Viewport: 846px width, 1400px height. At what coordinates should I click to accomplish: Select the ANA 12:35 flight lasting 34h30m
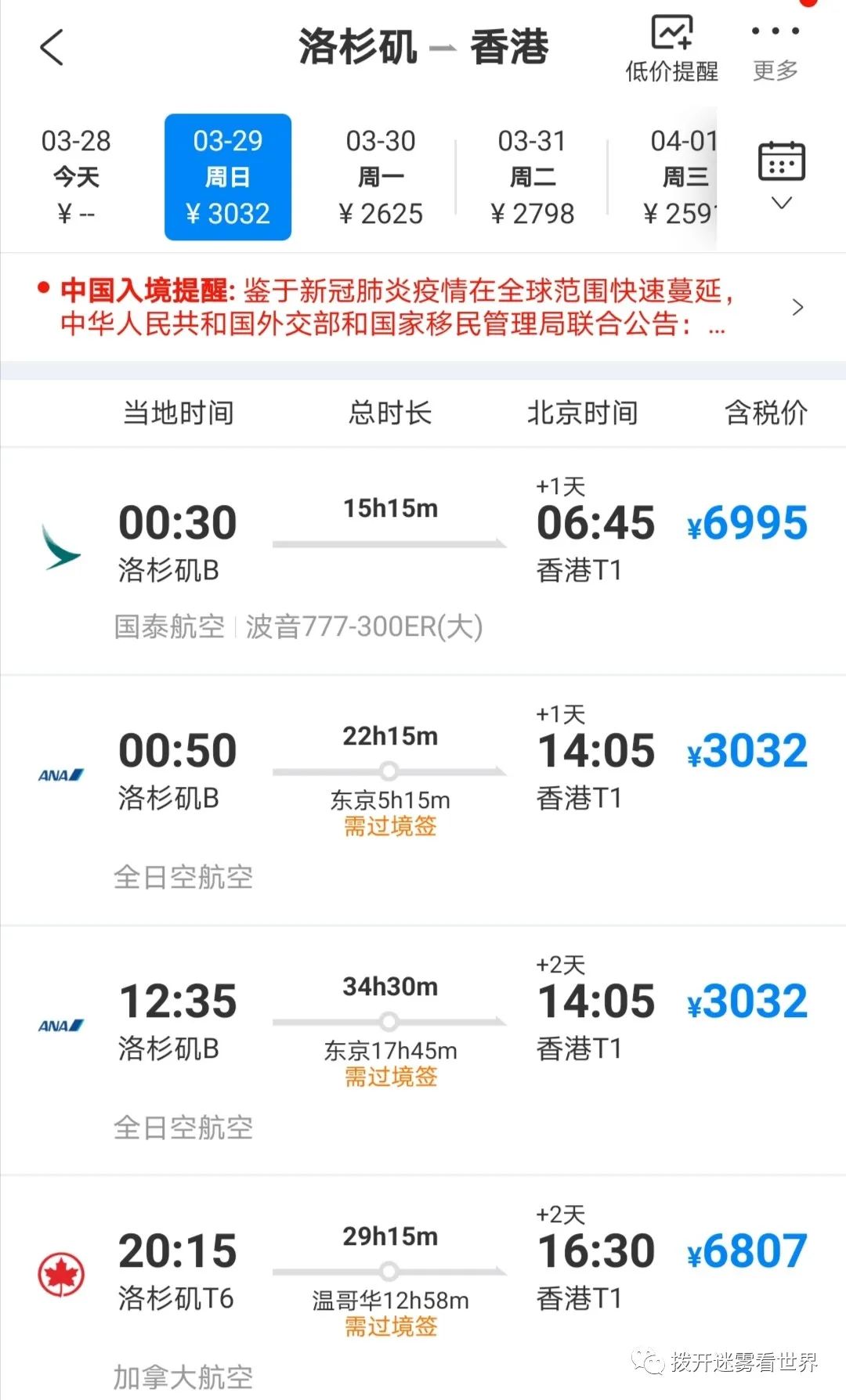pos(423,1051)
